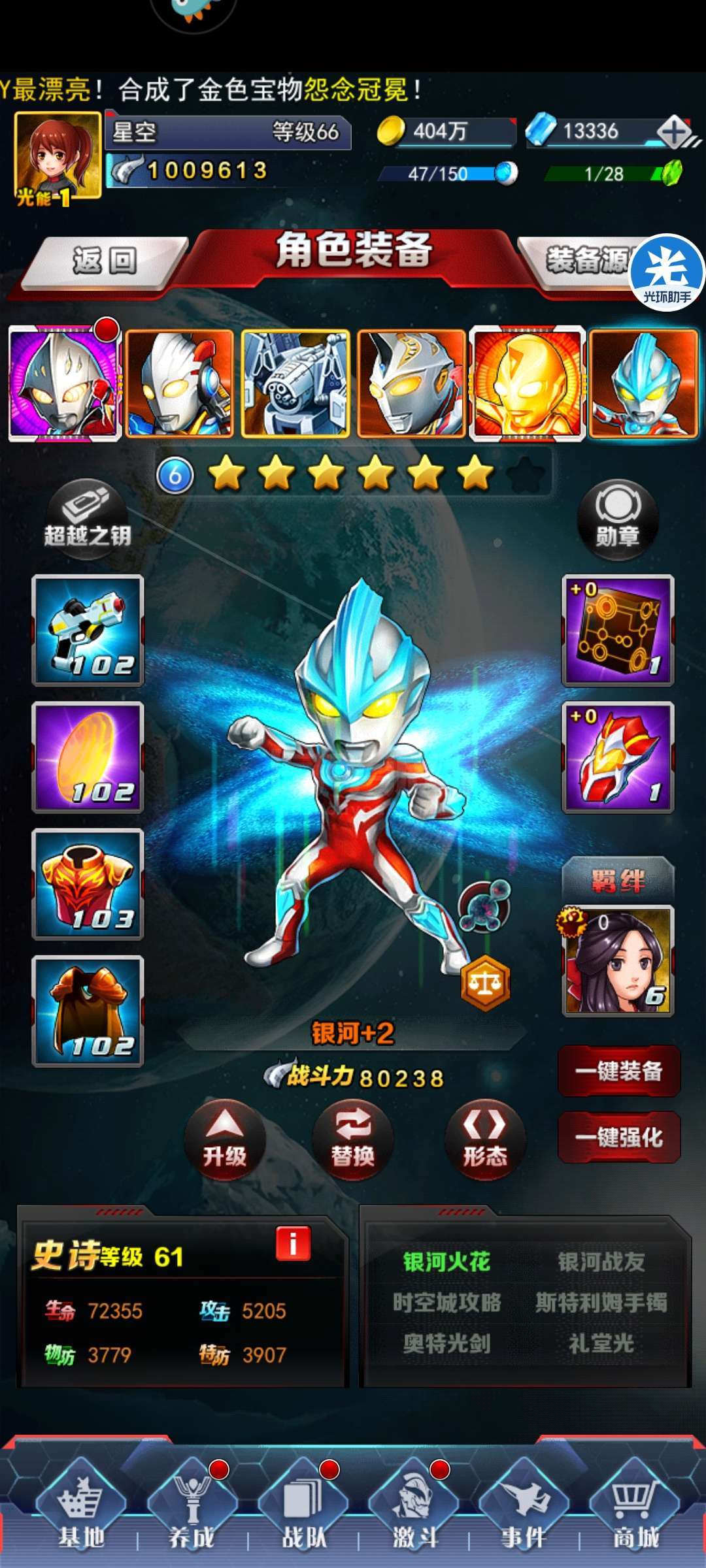Switch to the 战队 tab
The image size is (706, 1568).
pyautogui.click(x=303, y=1507)
